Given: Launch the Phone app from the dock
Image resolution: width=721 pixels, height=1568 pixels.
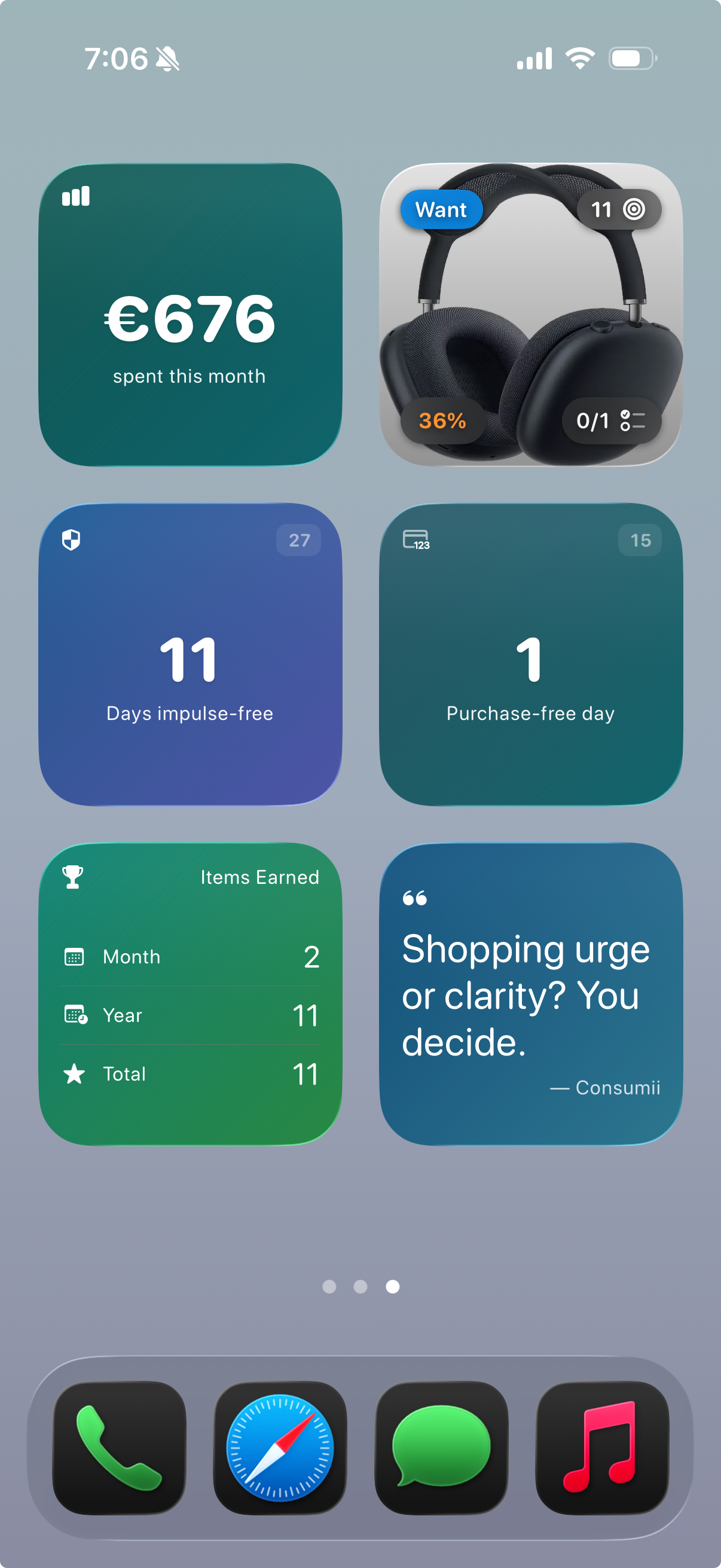Looking at the screenshot, I should tap(119, 1447).
